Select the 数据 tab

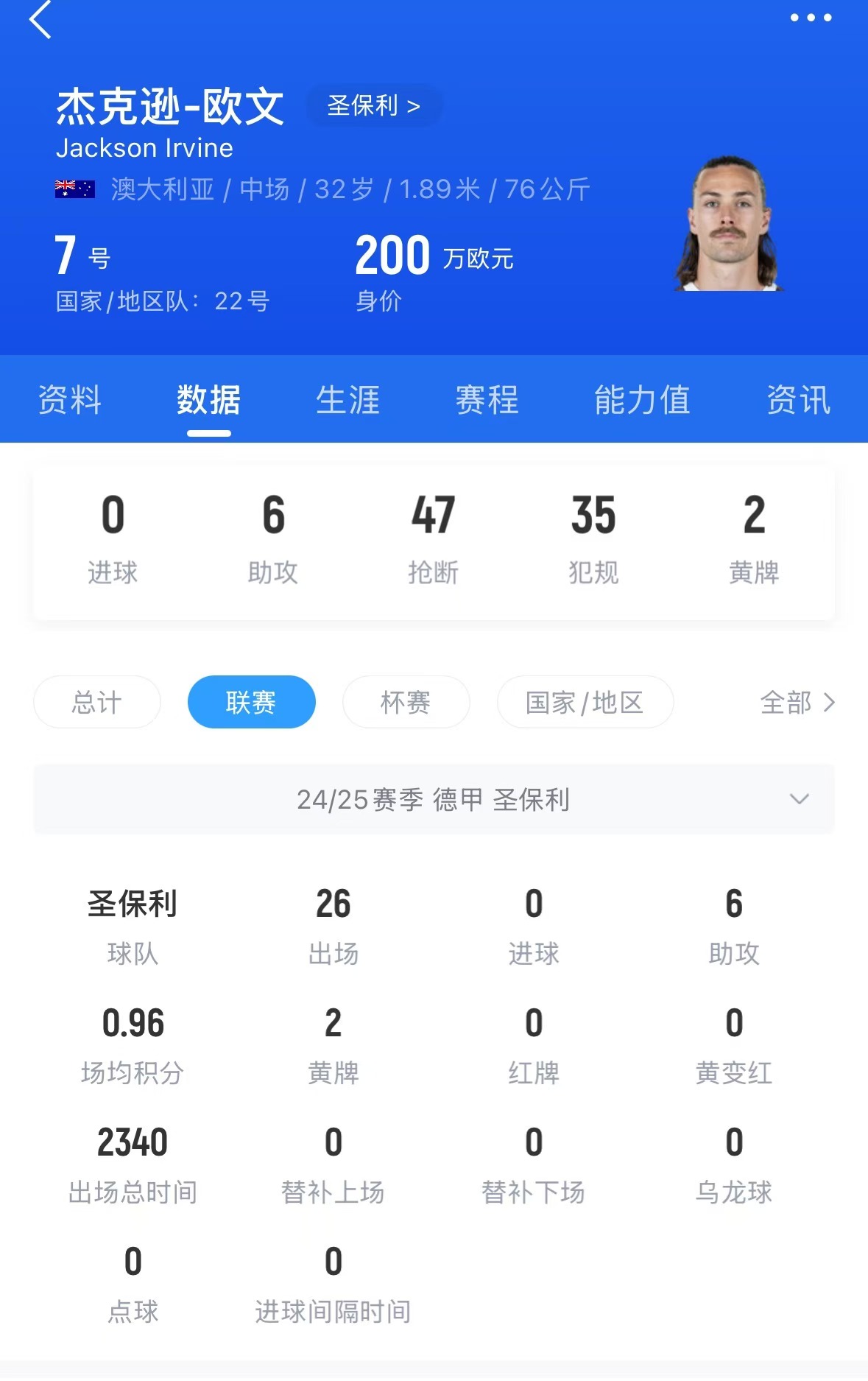point(208,400)
